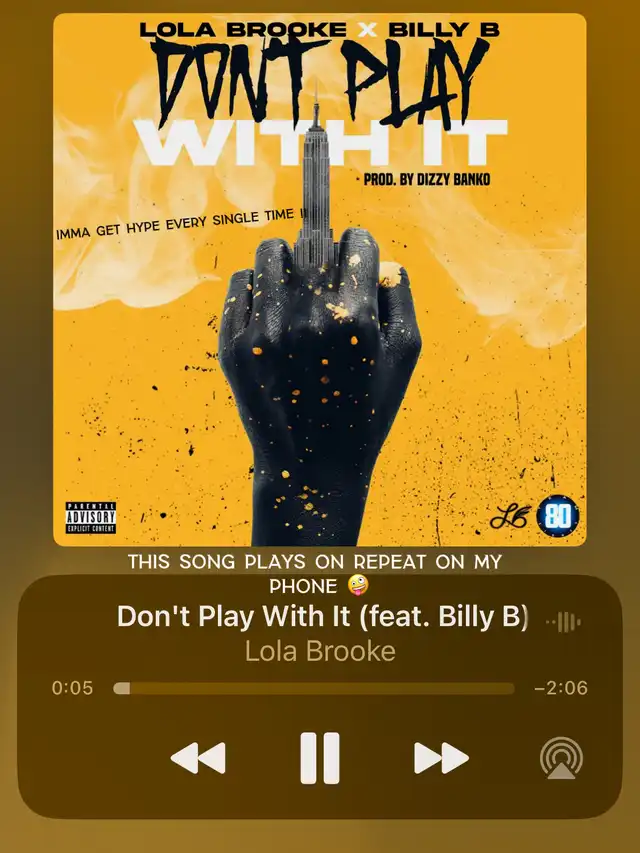
Task: Go back to the previous track
Action: (198, 758)
